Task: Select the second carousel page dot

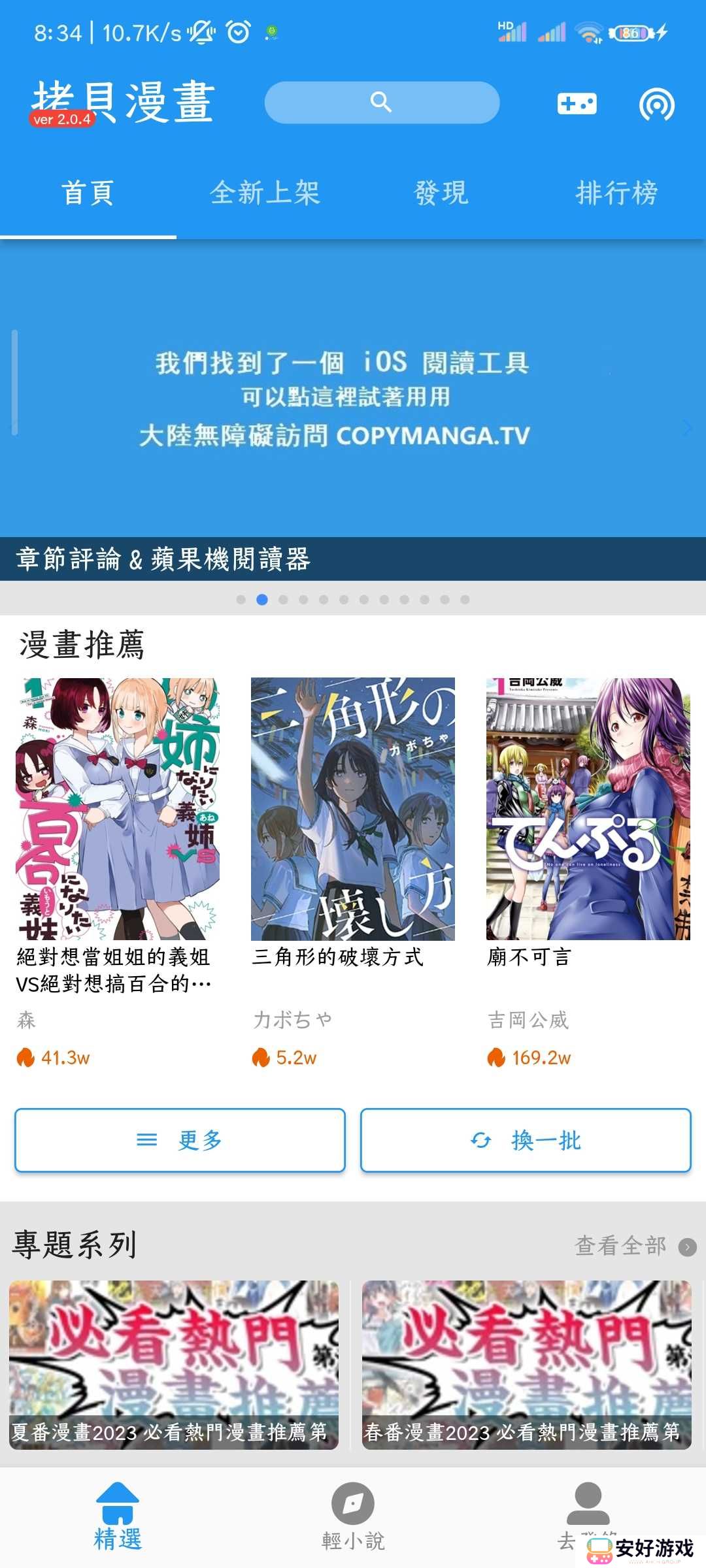Action: click(x=264, y=598)
